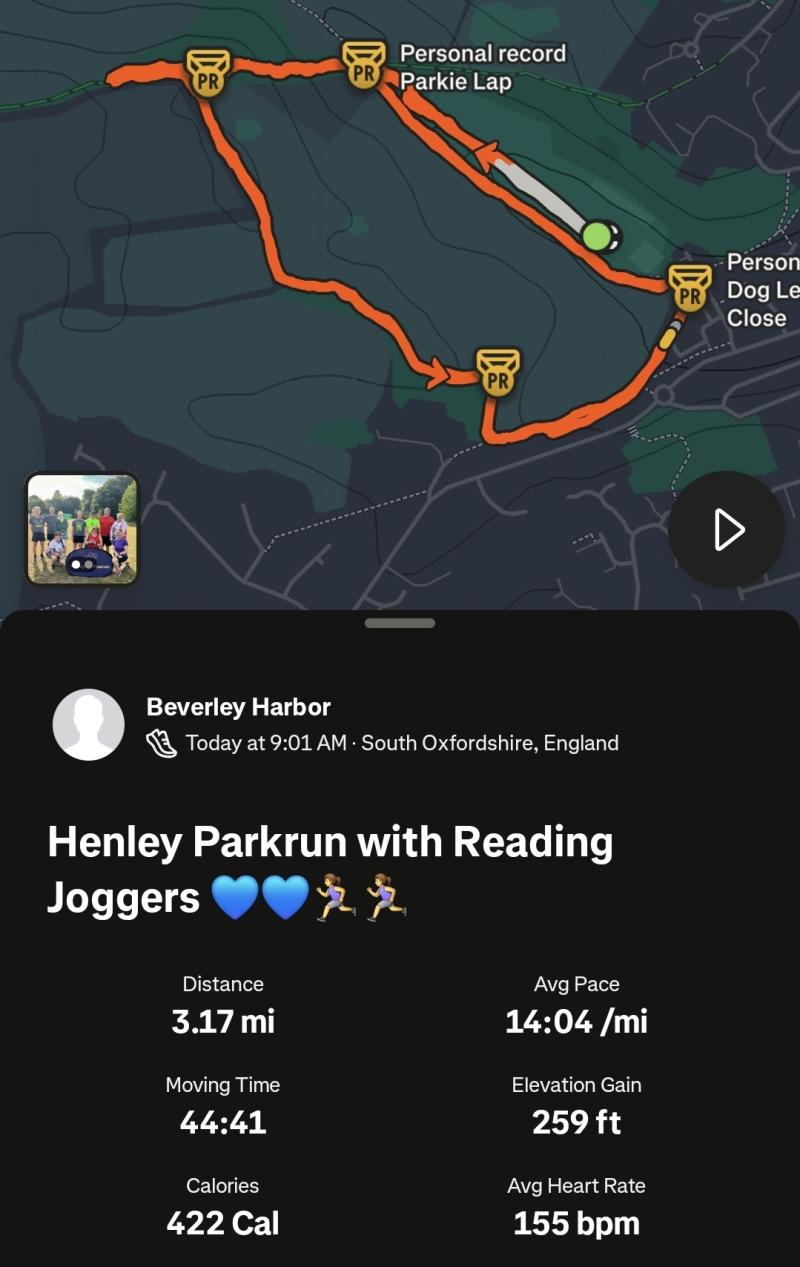Open Beverley Harbor's profile

238,707
